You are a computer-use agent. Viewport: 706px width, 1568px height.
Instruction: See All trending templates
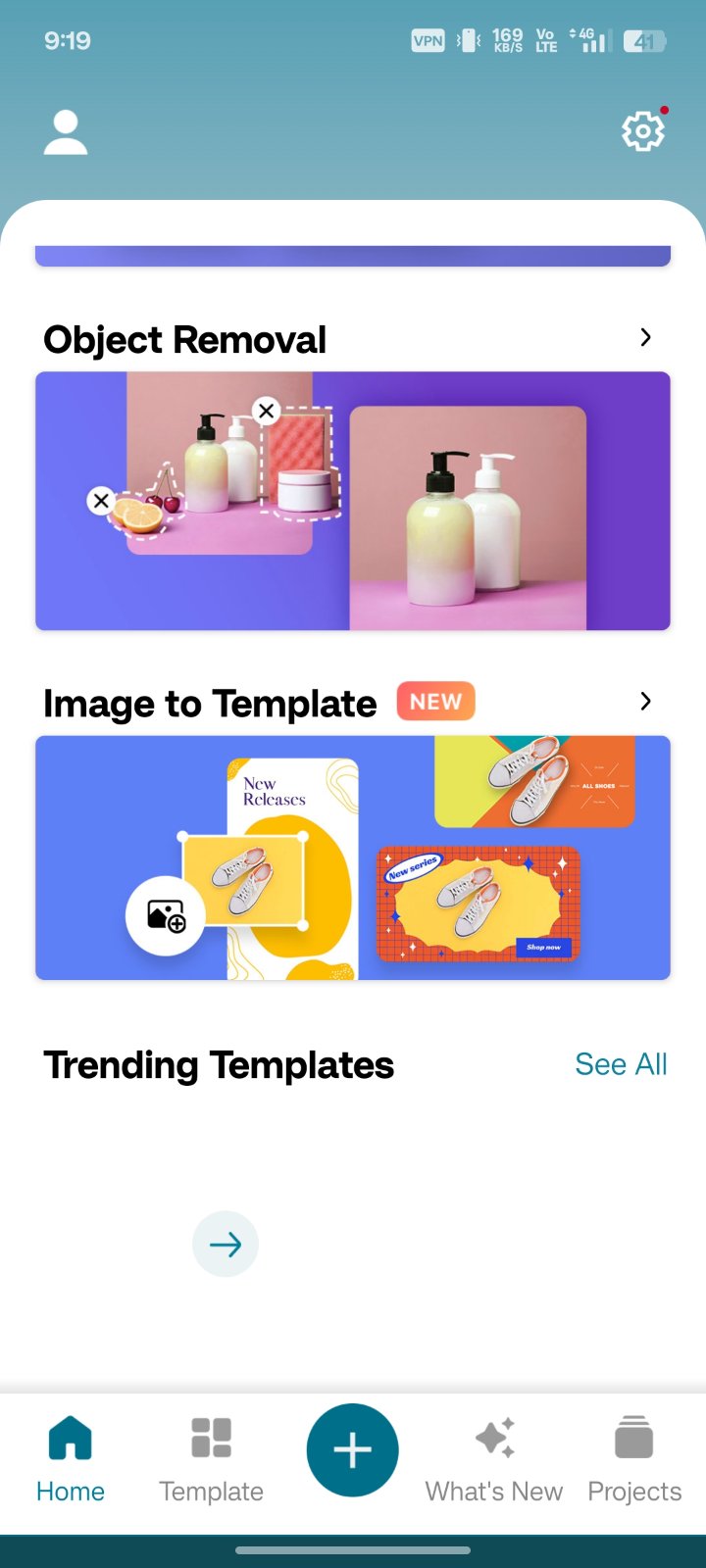[x=621, y=1064]
